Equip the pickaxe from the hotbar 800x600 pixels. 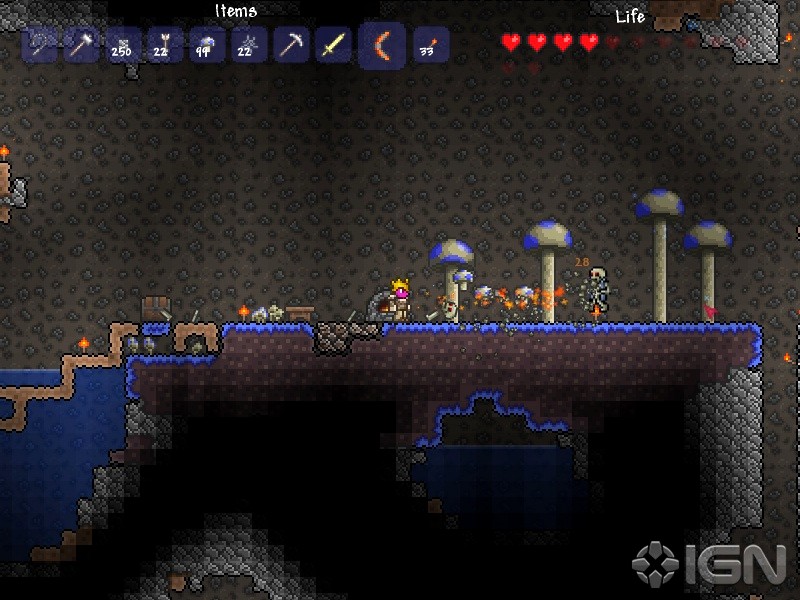291,45
